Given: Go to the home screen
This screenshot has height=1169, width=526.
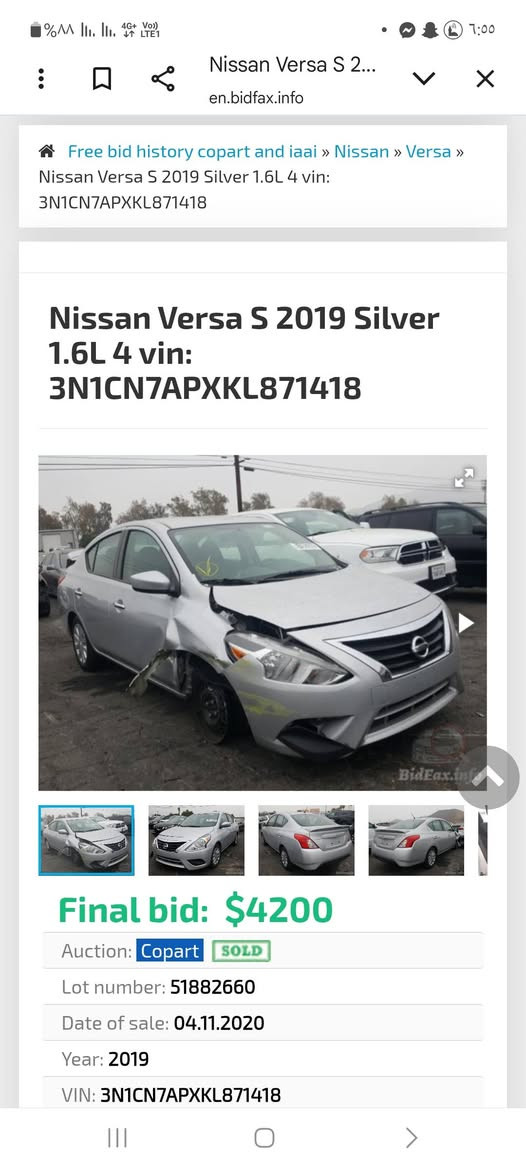Looking at the screenshot, I should coord(264,1137).
